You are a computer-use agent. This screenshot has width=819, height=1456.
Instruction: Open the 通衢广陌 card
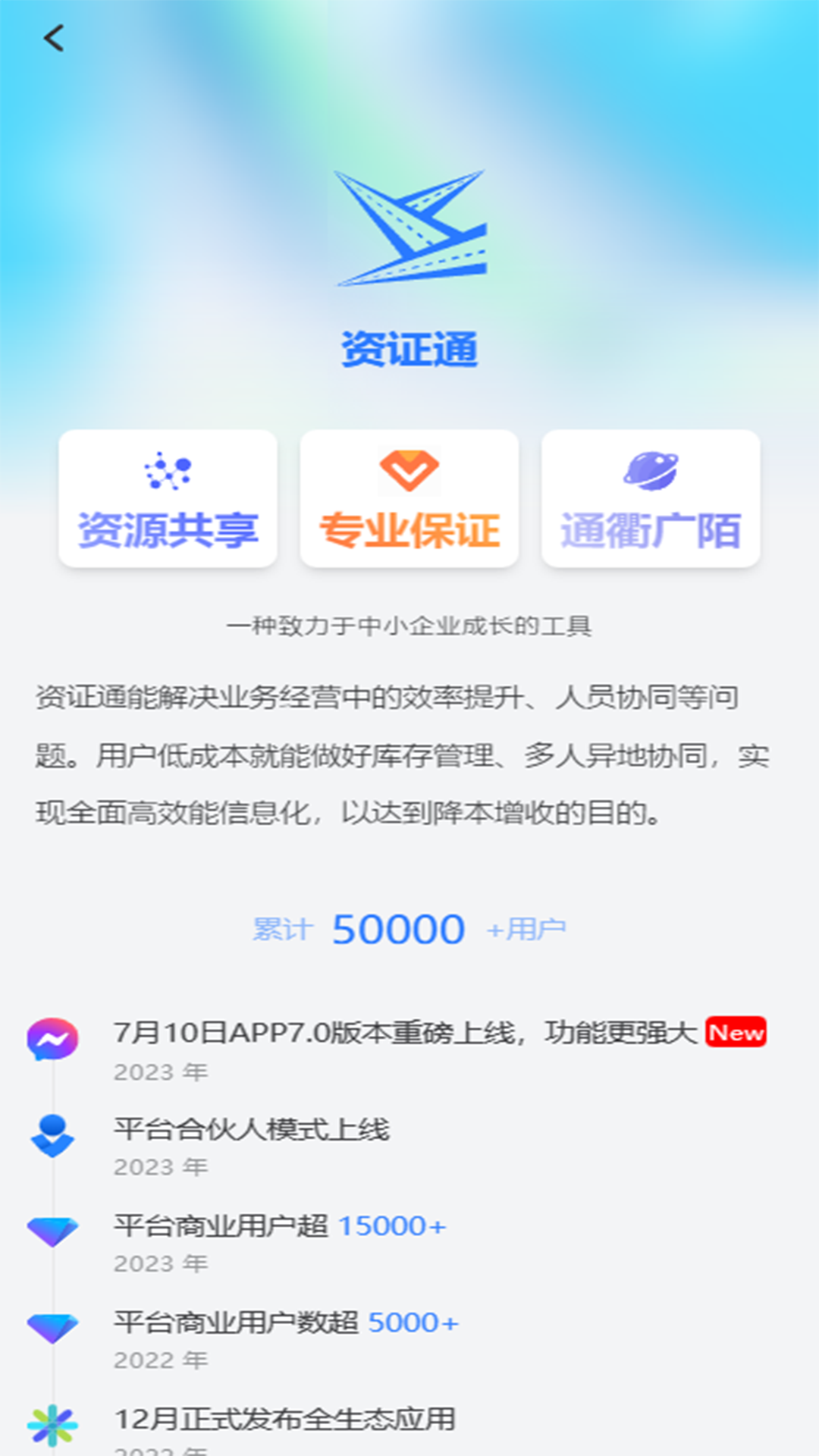pyautogui.click(x=651, y=498)
